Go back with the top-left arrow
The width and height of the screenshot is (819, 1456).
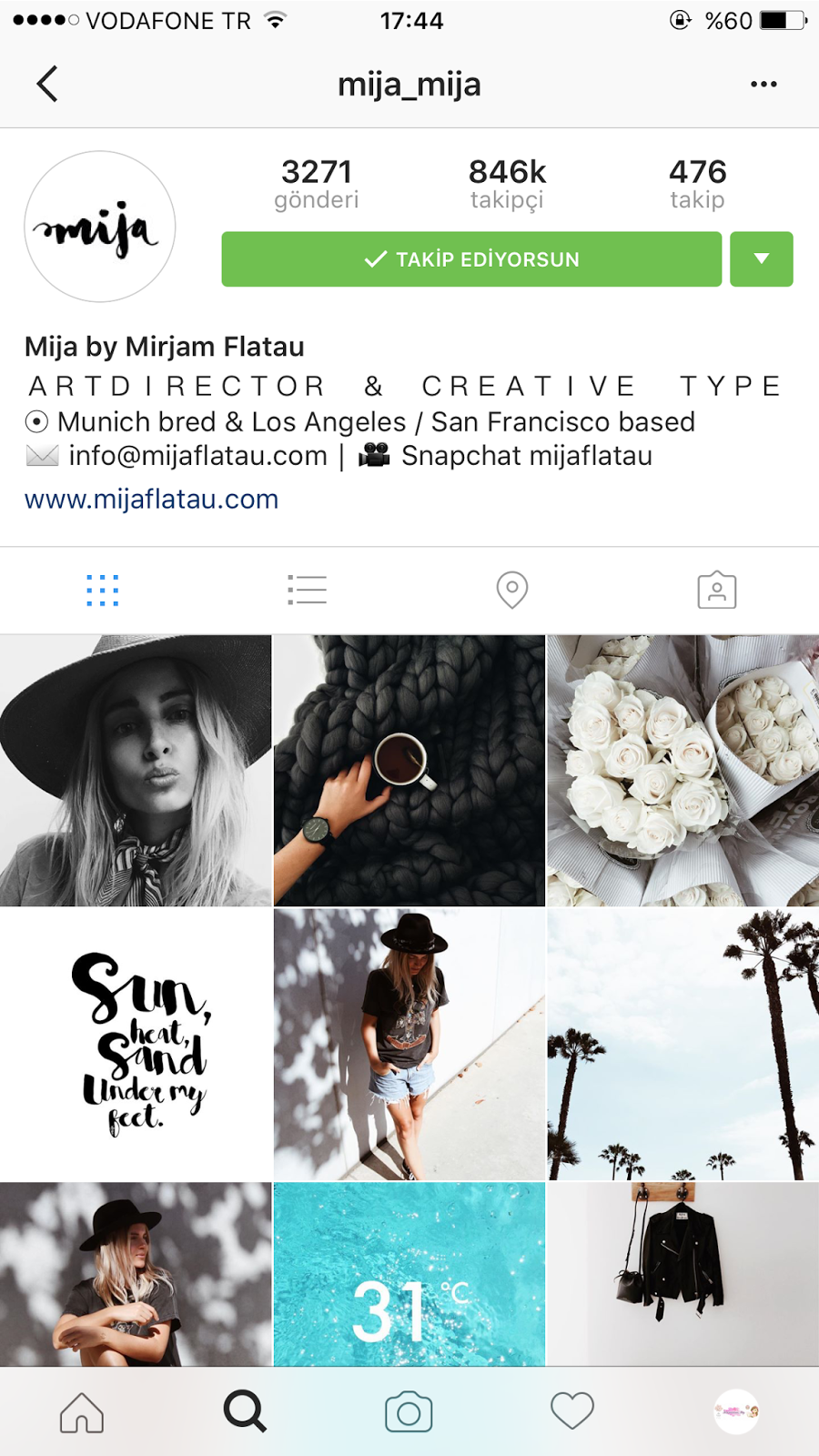(47, 84)
